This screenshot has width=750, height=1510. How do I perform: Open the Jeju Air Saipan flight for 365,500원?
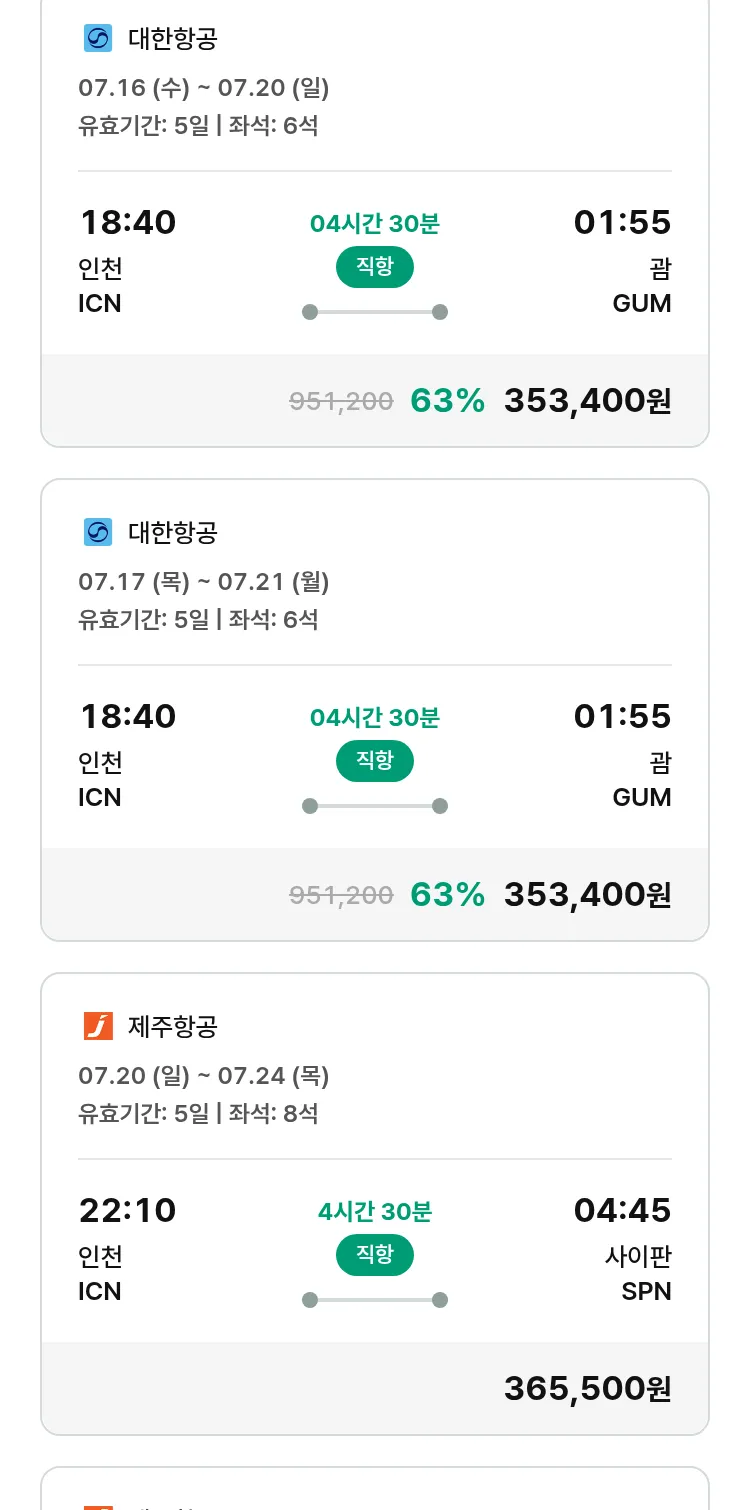375,1204
